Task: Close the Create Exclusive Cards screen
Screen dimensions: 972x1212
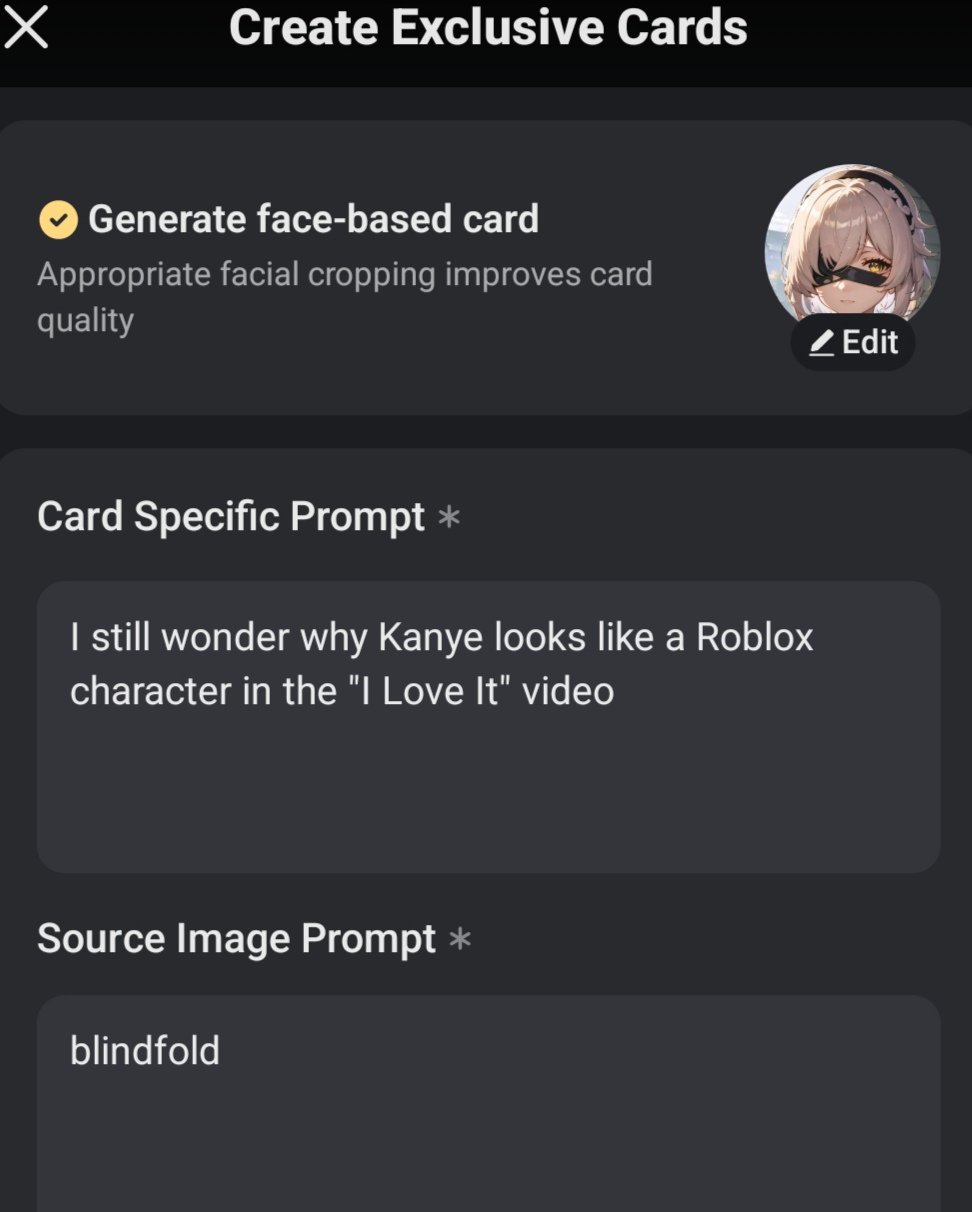Action: [26, 28]
